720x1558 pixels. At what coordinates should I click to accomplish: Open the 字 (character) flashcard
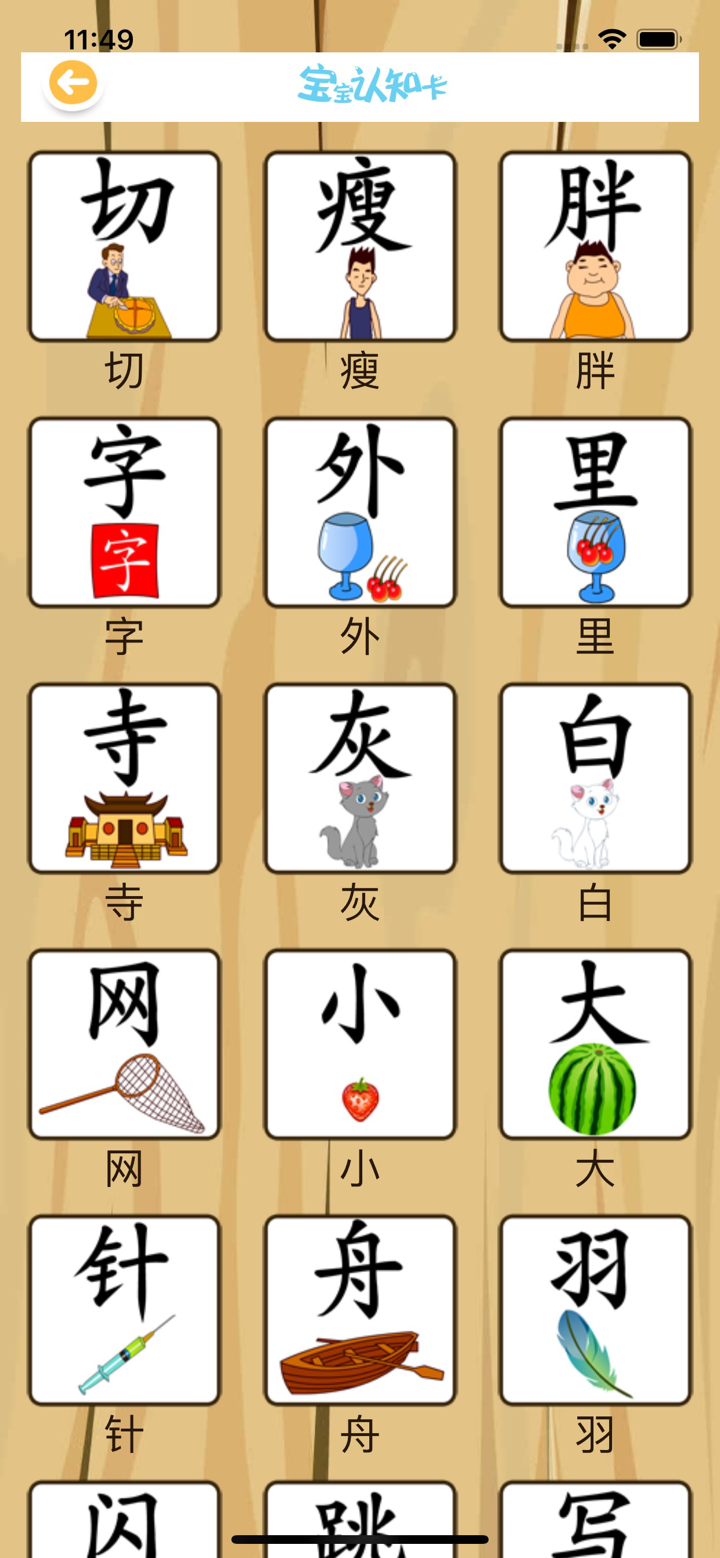pos(122,511)
